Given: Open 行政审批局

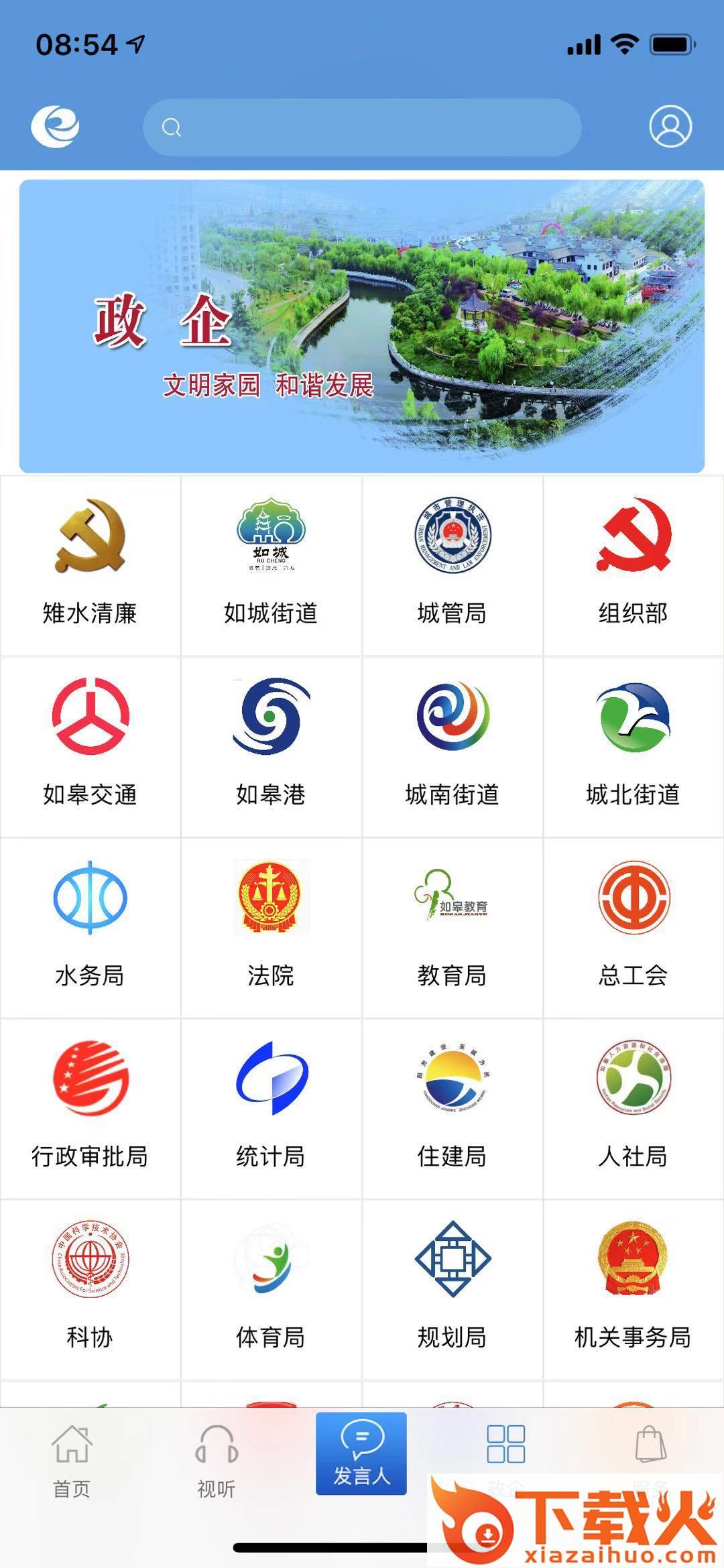Looking at the screenshot, I should tap(90, 1108).
